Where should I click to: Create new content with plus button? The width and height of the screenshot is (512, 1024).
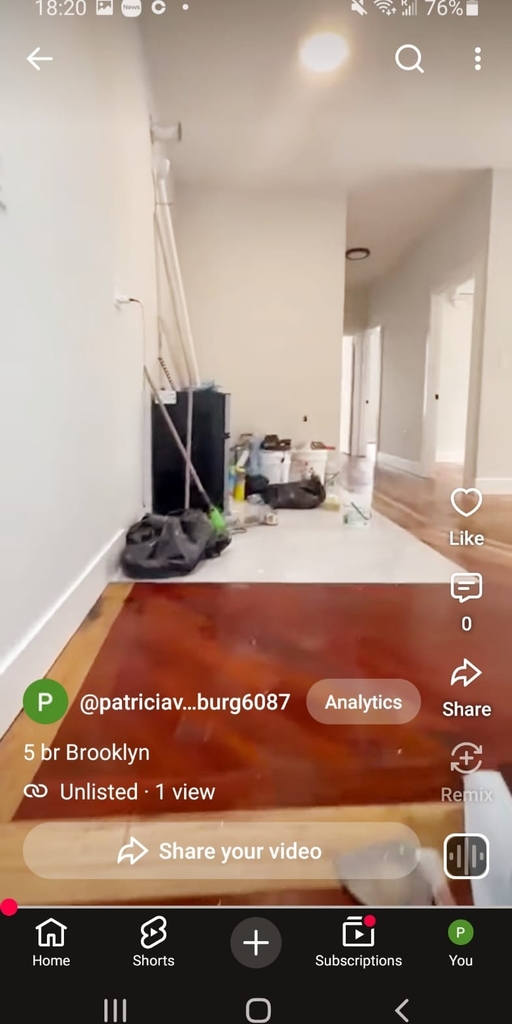[x=256, y=942]
